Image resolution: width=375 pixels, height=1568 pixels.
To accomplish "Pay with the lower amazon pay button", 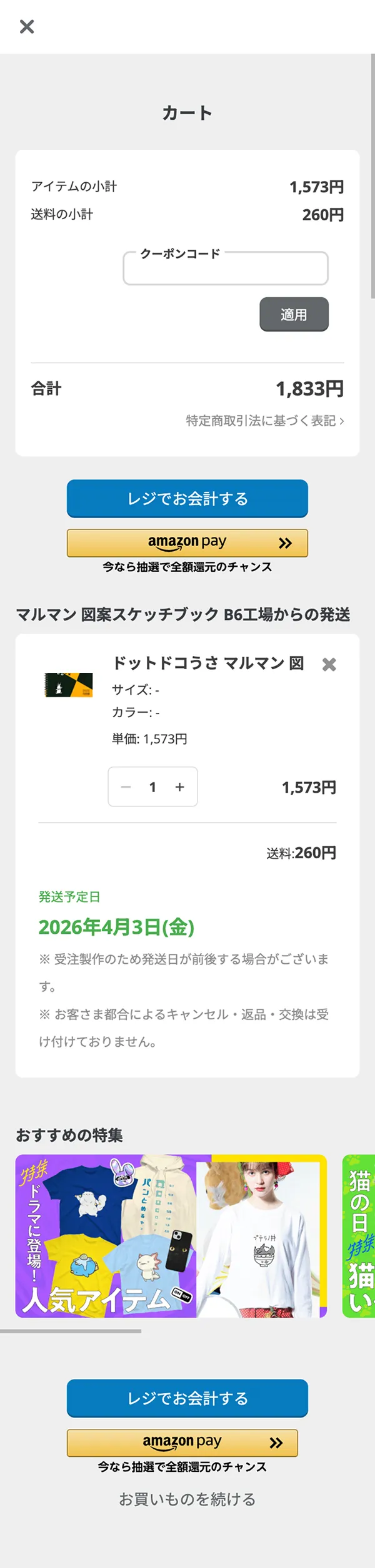I will 182,1443.
